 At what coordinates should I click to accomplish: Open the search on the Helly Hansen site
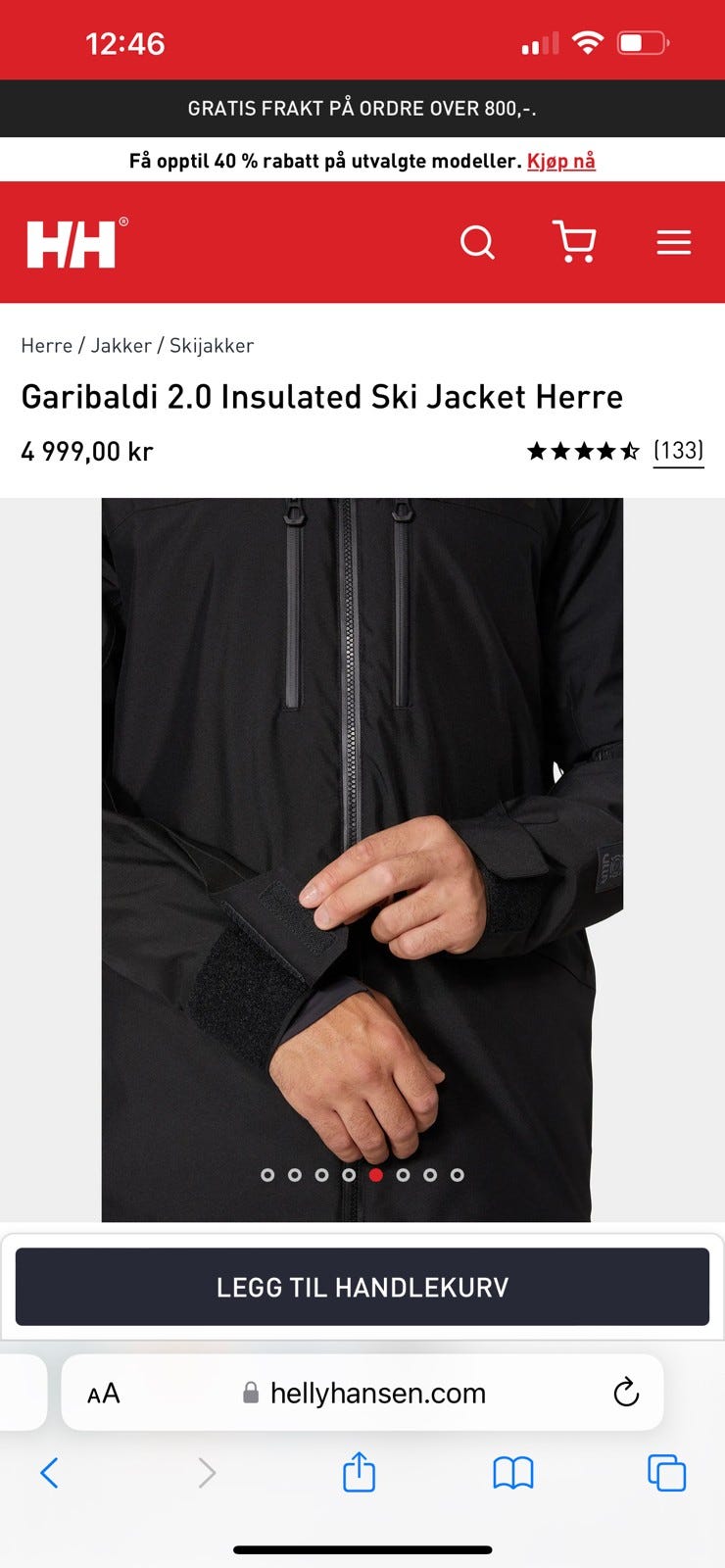478,242
